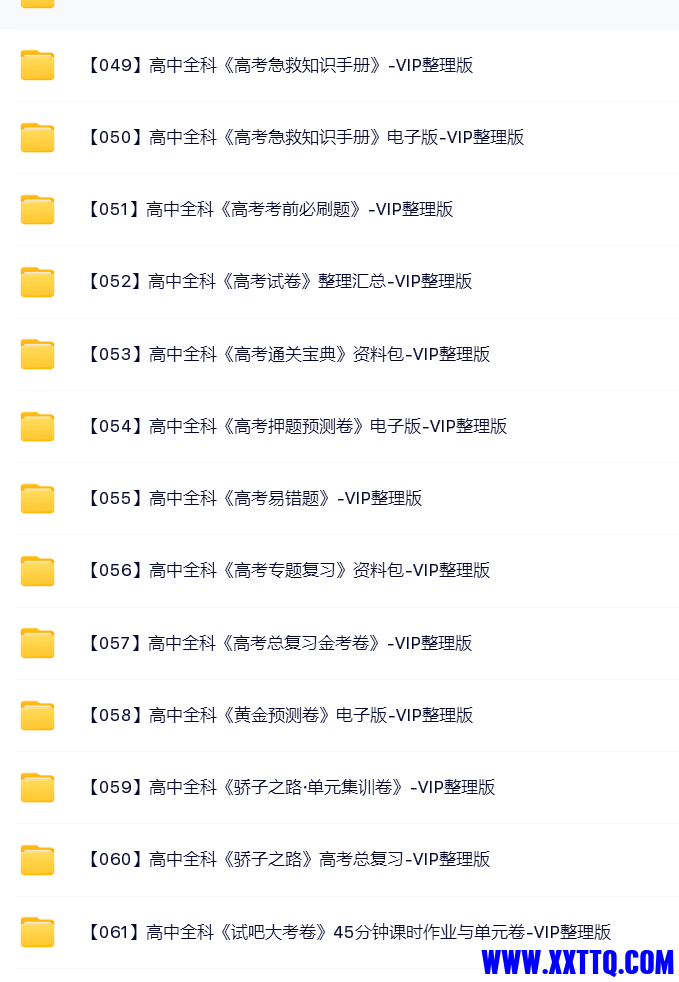Image resolution: width=679 pixels, height=982 pixels.
Task: Open folder 049 高考急救知识手册
Action: [x=280, y=66]
